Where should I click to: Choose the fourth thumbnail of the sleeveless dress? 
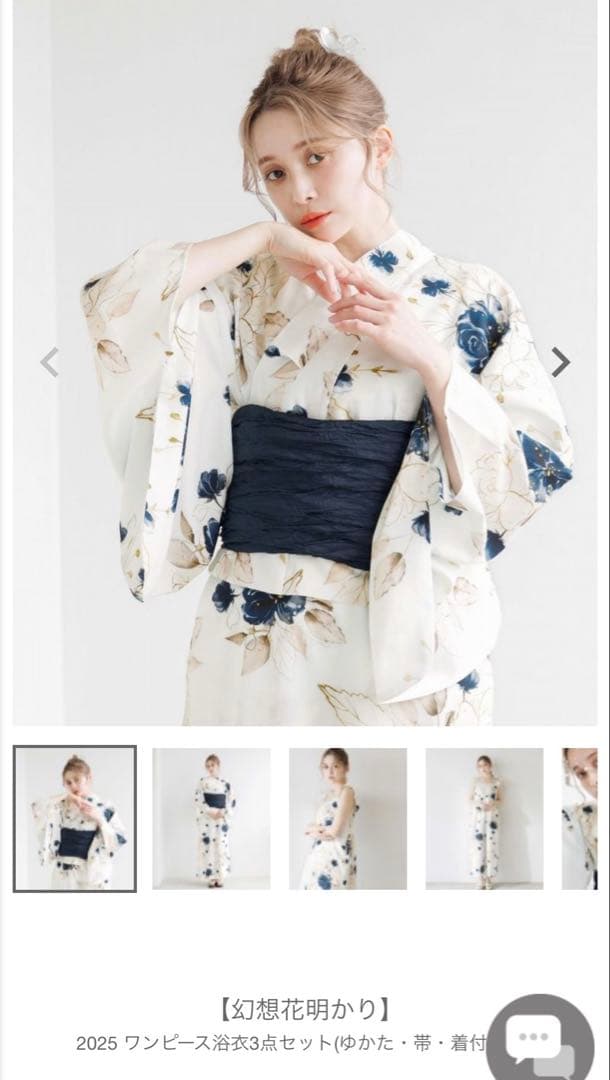pos(484,818)
